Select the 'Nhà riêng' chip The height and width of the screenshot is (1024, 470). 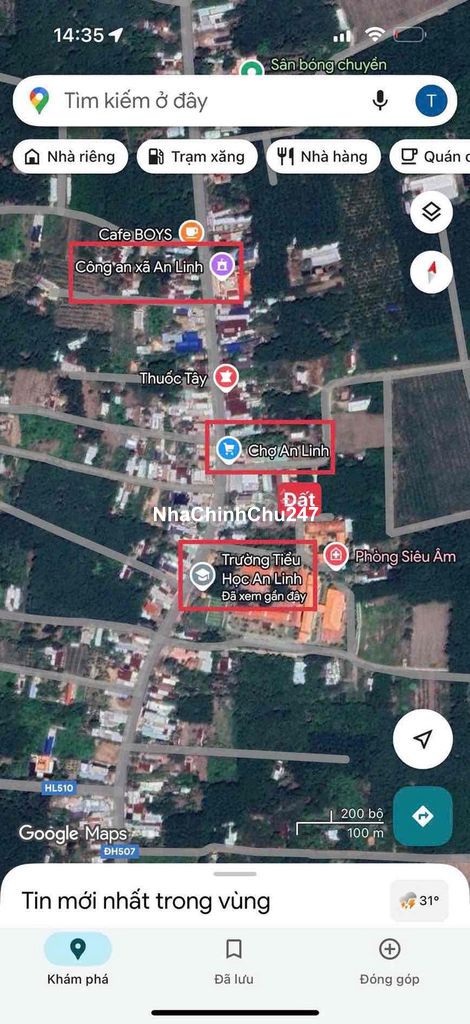[x=69, y=157]
